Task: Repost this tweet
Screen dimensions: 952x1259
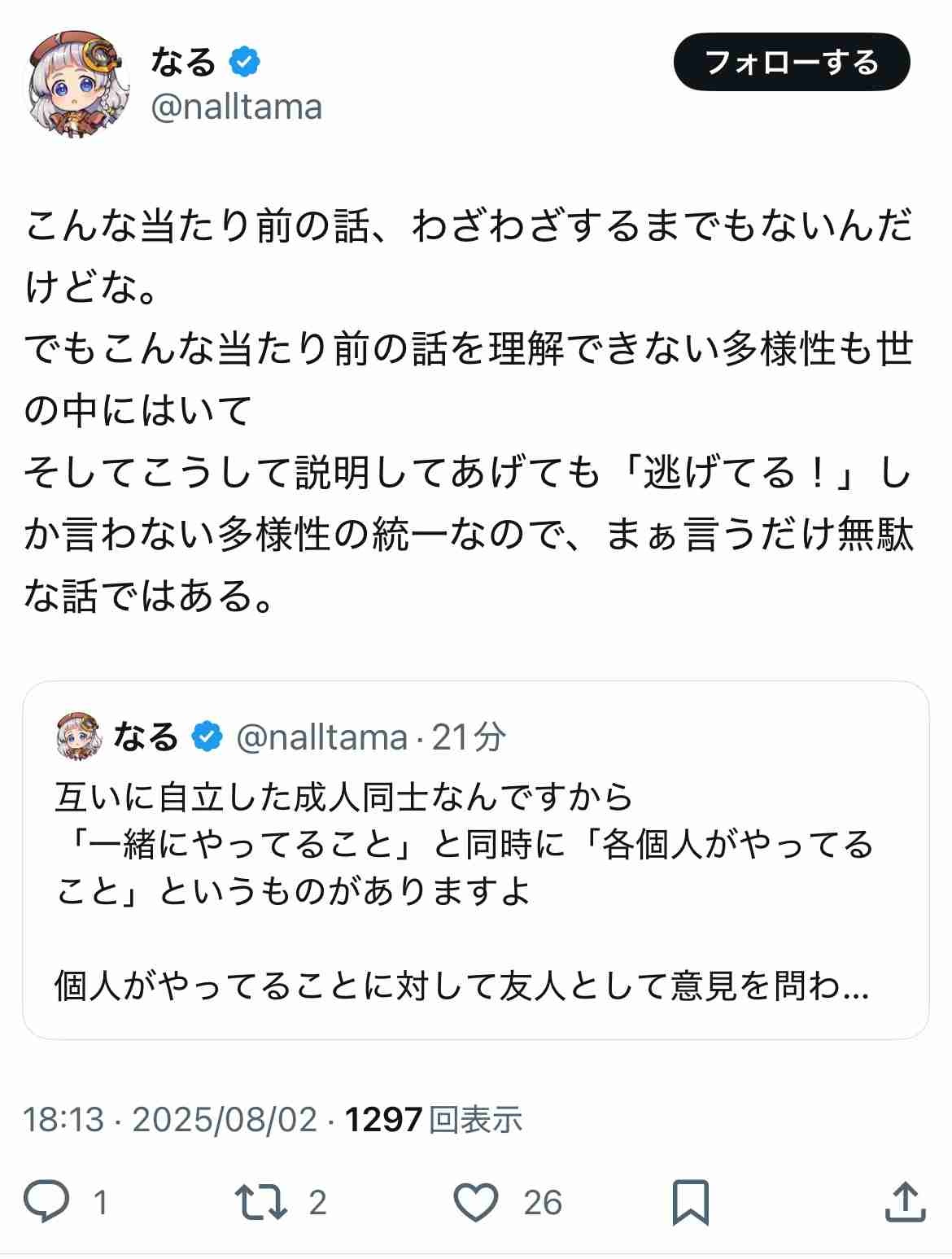Action: (261, 1202)
